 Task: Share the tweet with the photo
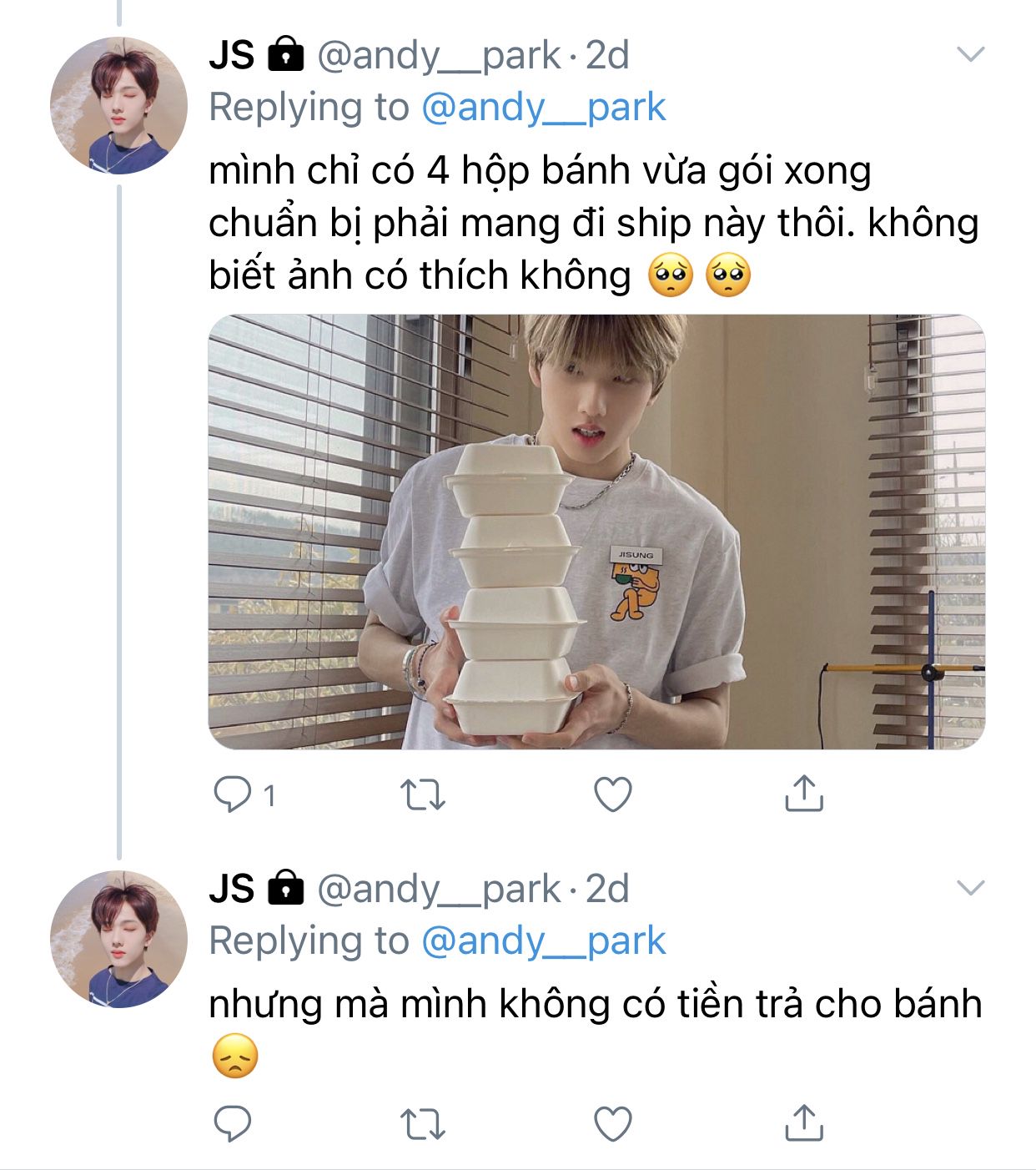pos(803,794)
